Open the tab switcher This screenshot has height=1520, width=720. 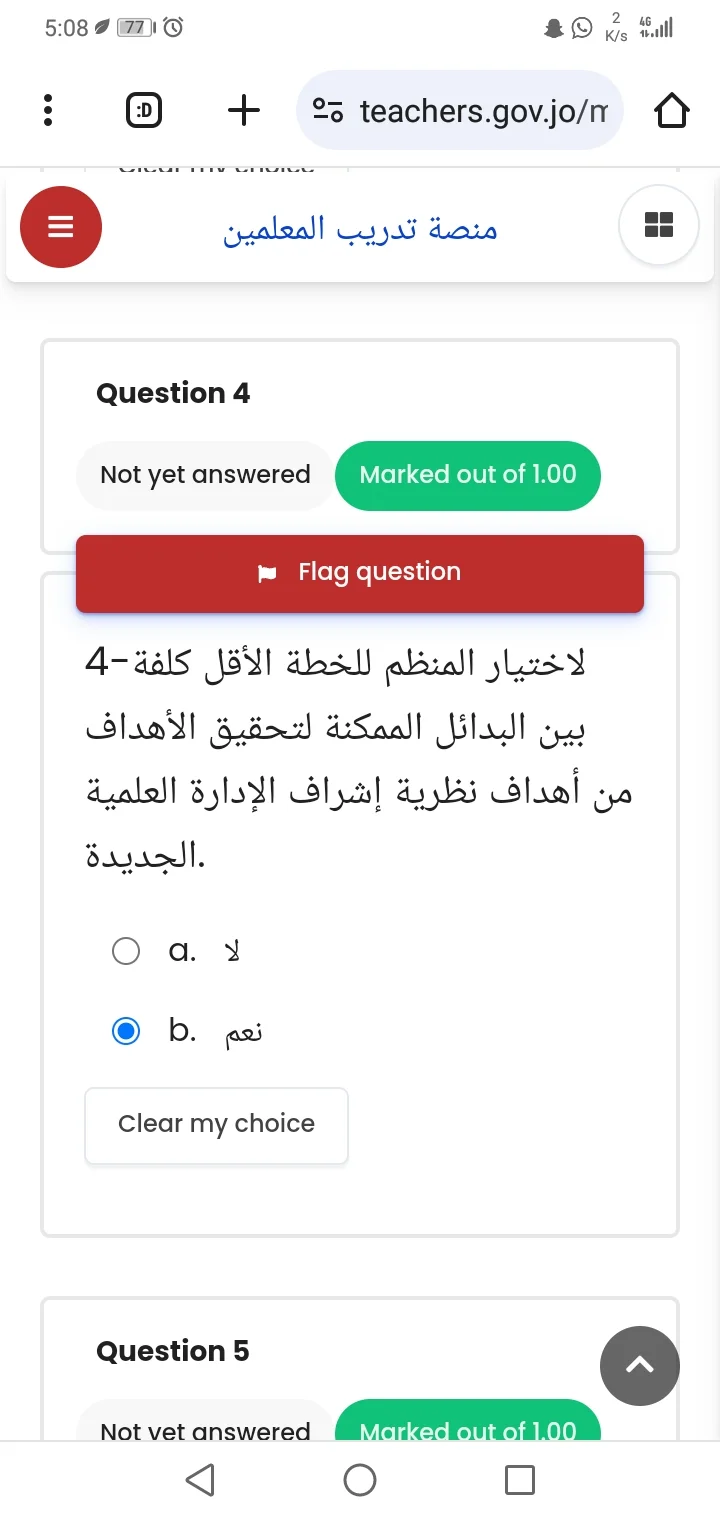click(144, 110)
